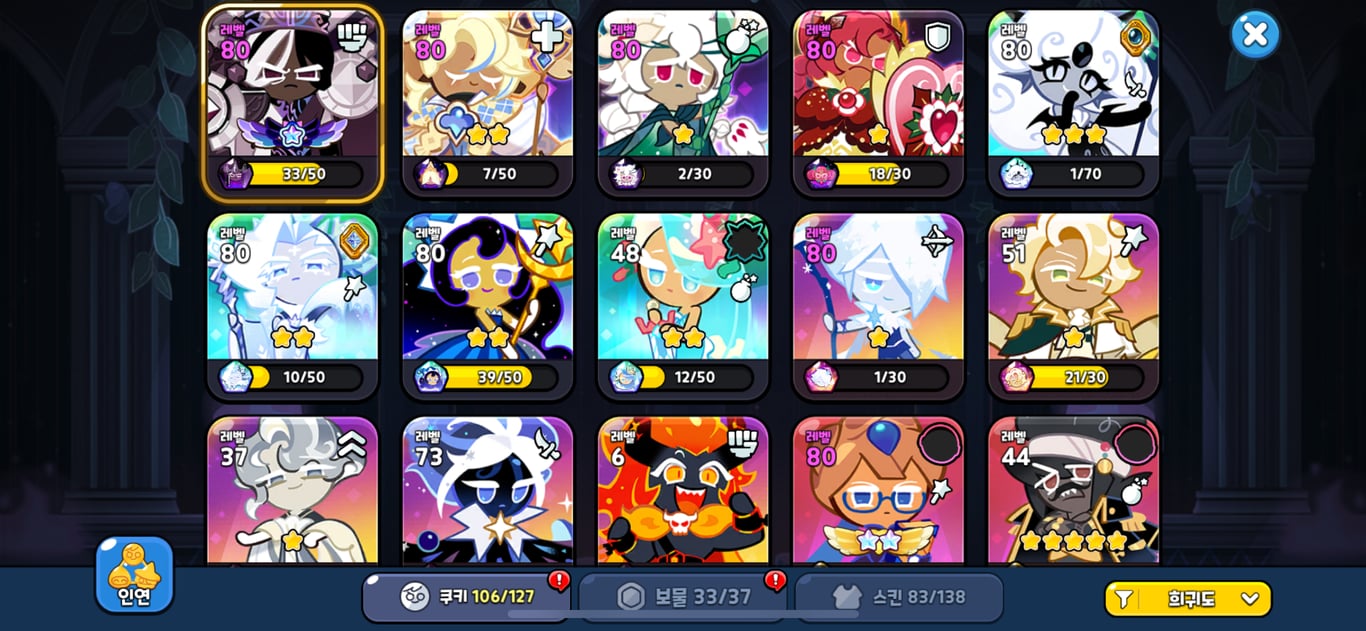Close the cookie collection screen

pyautogui.click(x=1254, y=35)
